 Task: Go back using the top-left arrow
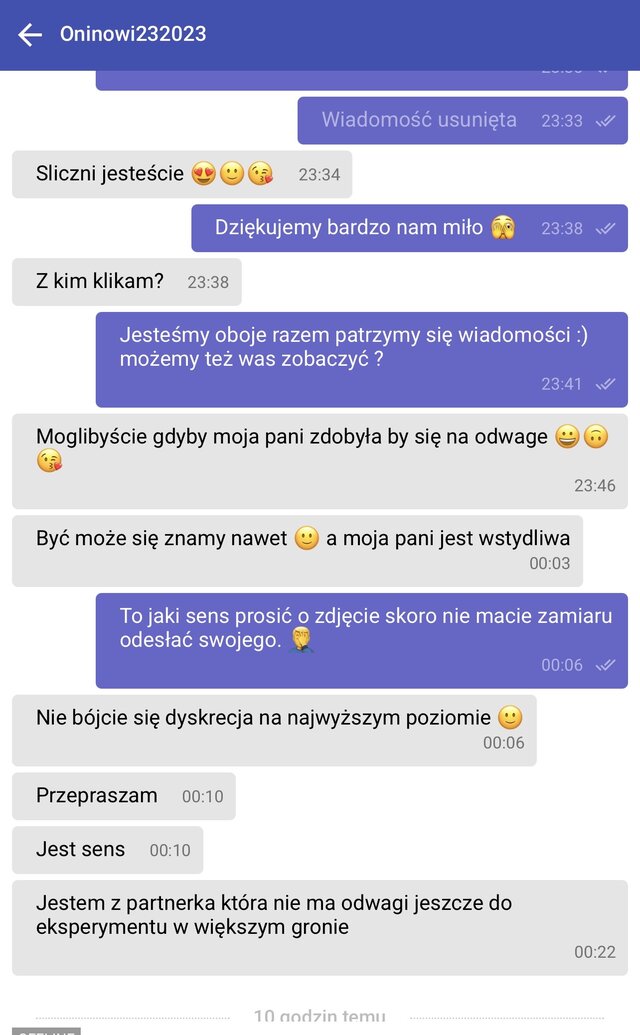[x=30, y=35]
